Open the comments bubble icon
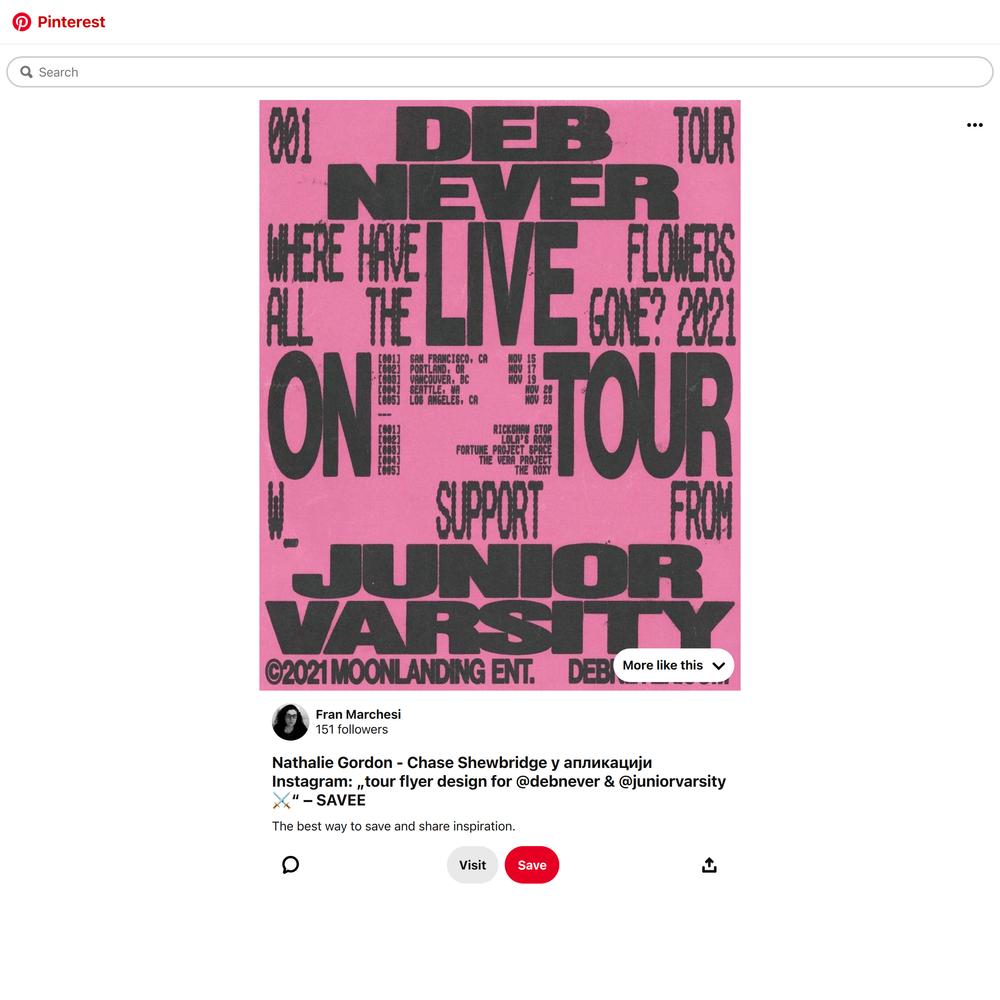 point(290,865)
